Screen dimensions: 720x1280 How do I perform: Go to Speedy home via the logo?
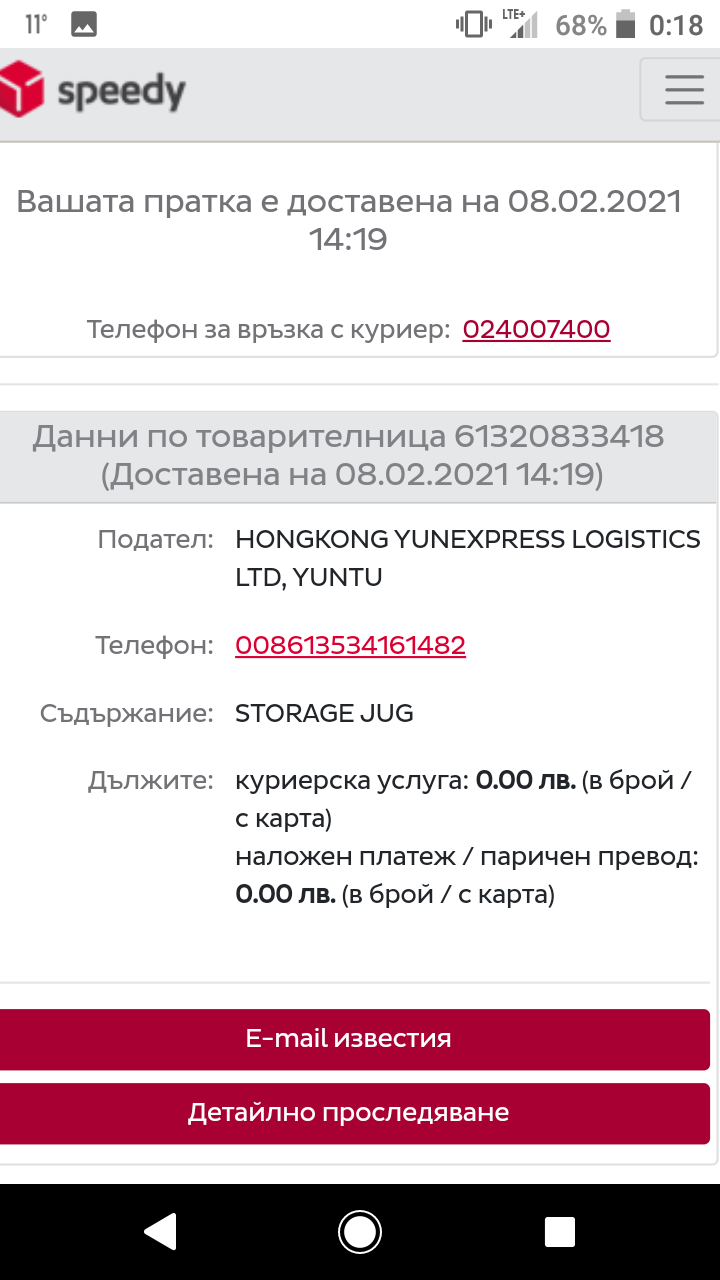click(x=93, y=90)
